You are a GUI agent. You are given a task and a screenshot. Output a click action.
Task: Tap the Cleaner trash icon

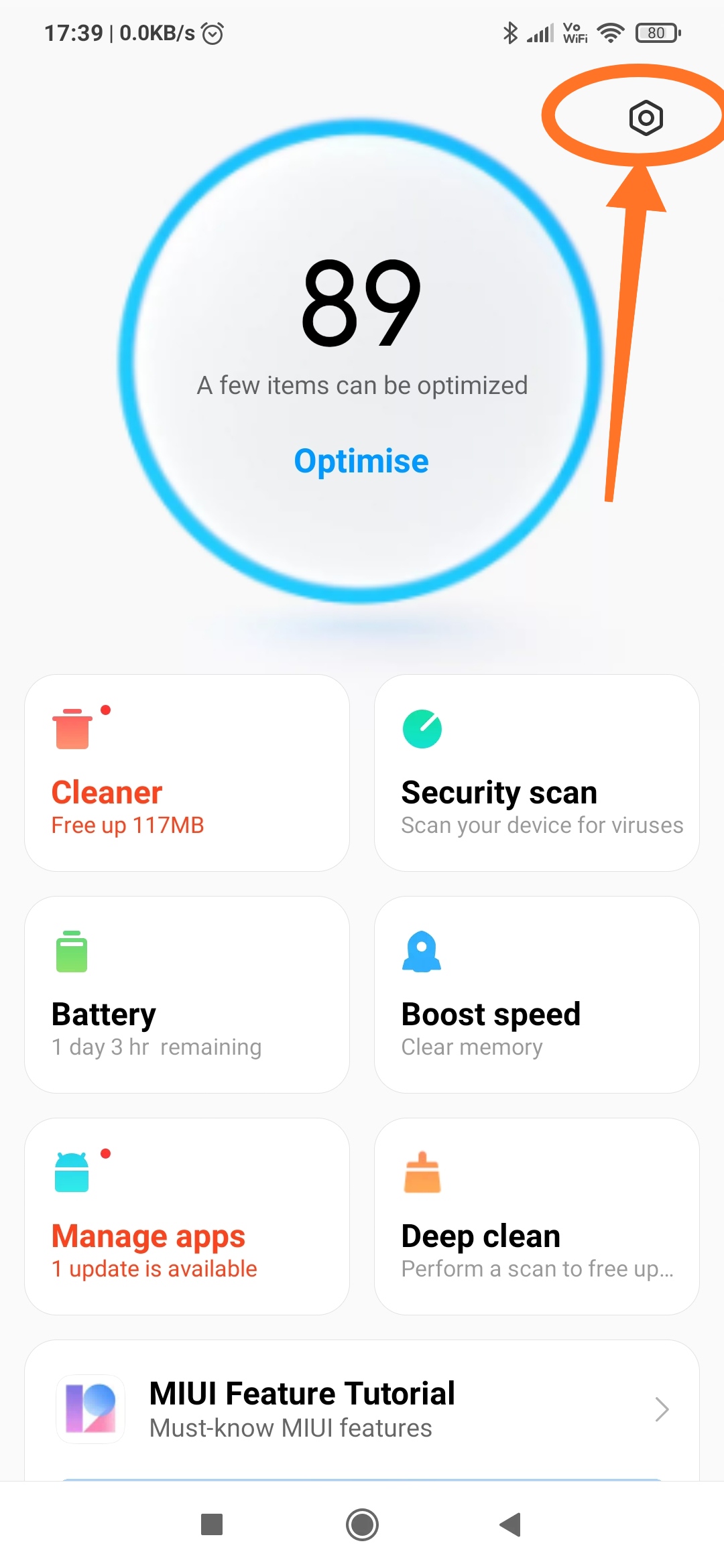coord(72,730)
